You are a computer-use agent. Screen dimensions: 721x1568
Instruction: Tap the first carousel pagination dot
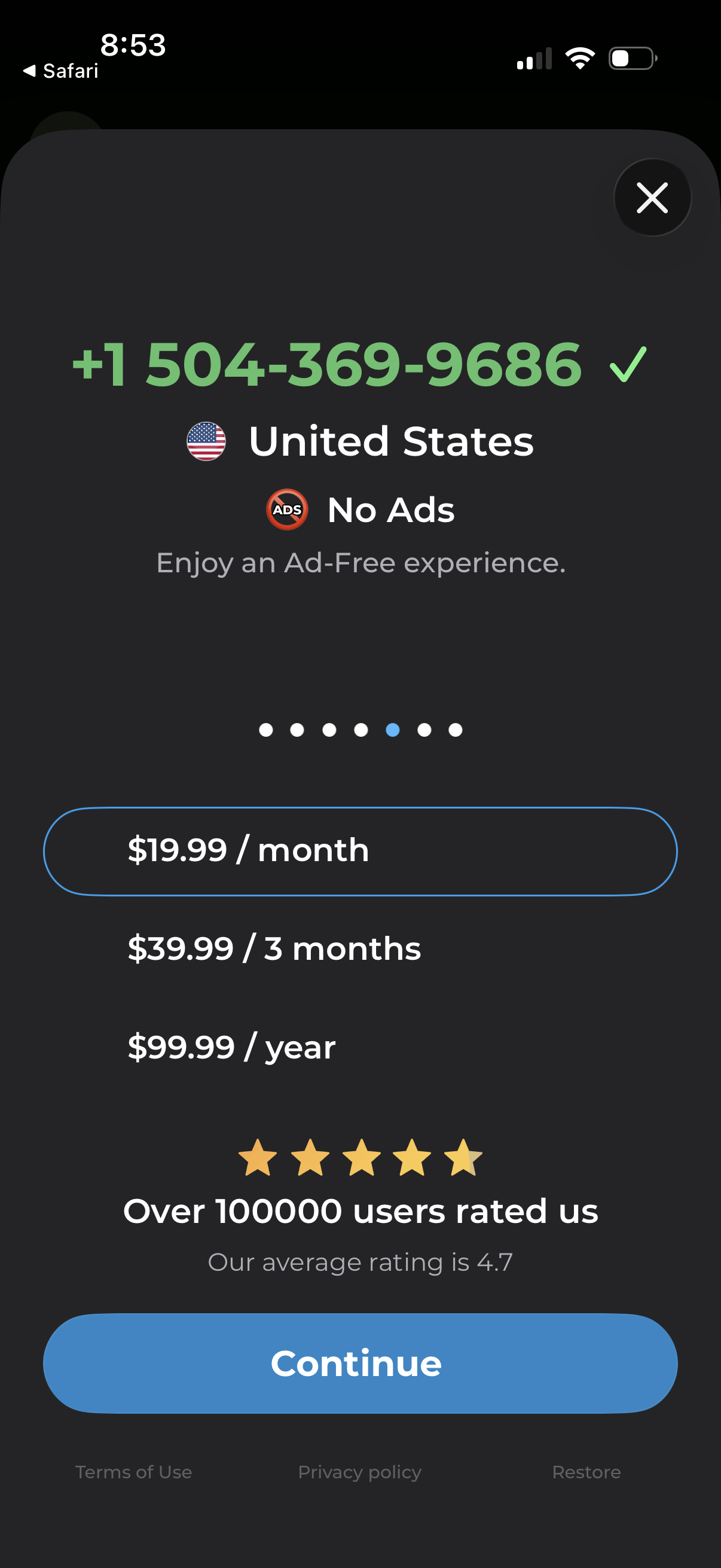[266, 730]
